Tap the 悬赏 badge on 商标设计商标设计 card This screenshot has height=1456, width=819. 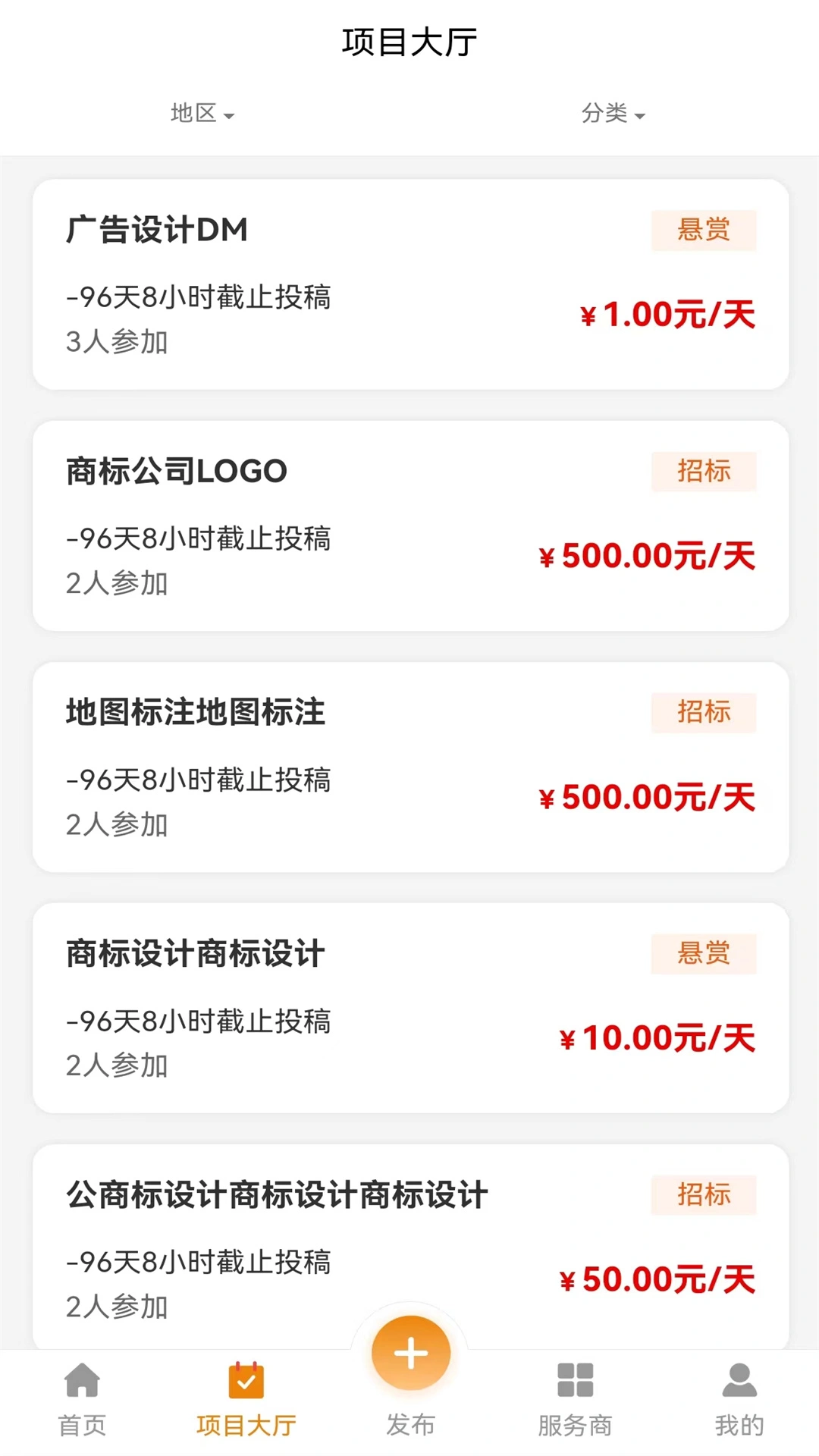click(703, 954)
